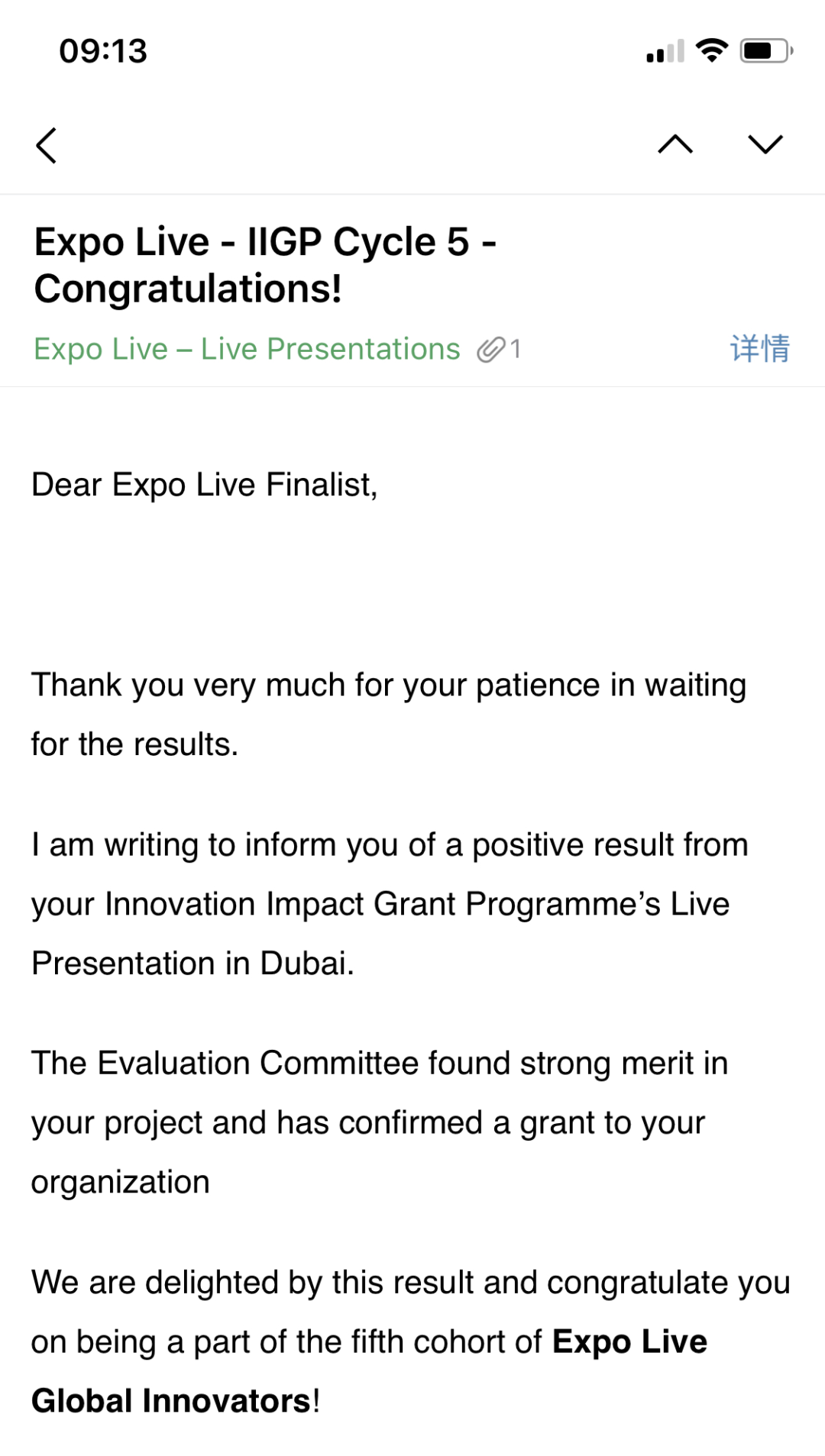
Task: Jump to the next email
Action: pyautogui.click(x=765, y=144)
